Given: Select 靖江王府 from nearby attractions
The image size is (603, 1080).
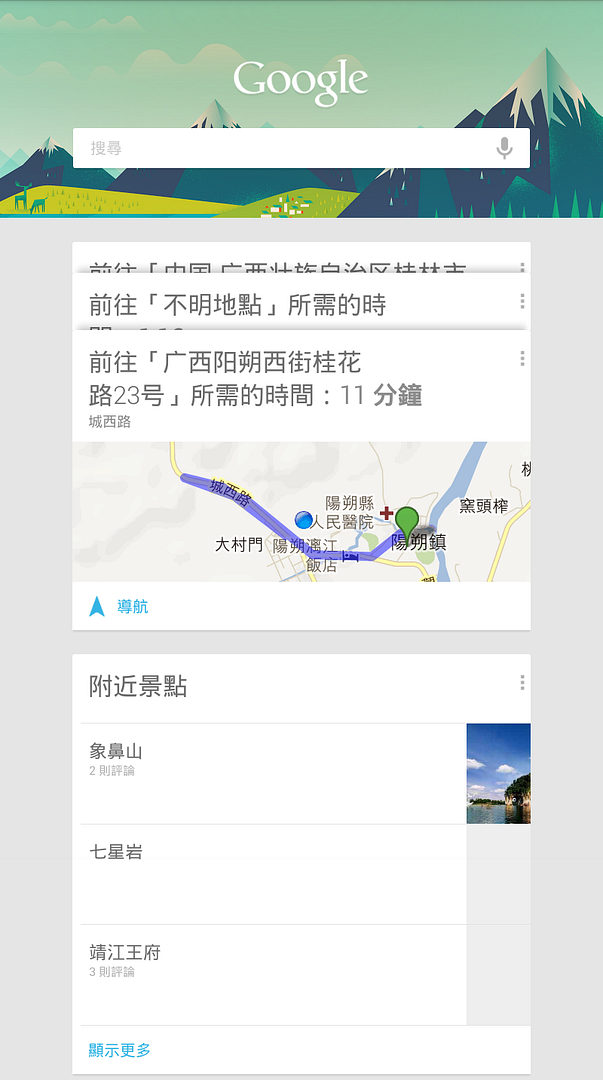Looking at the screenshot, I should point(272,974).
